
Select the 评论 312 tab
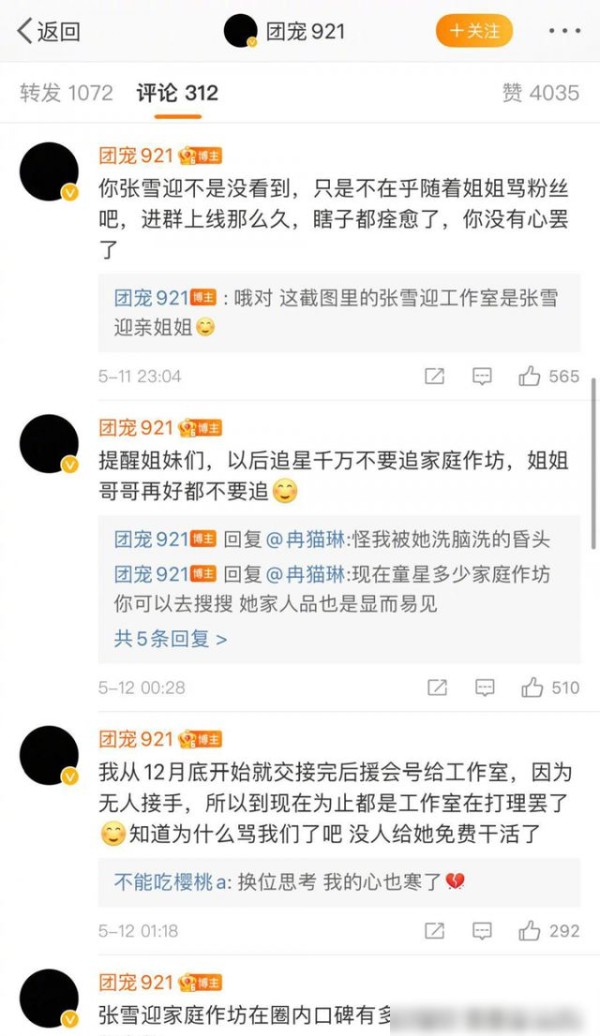point(177,93)
